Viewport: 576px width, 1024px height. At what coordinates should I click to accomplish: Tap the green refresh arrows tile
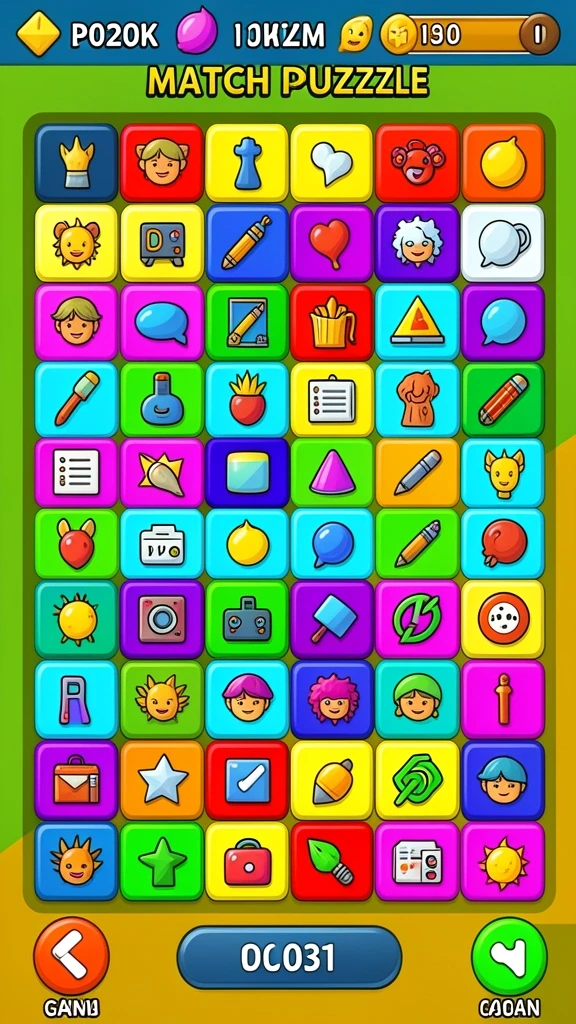pyautogui.click(x=417, y=619)
